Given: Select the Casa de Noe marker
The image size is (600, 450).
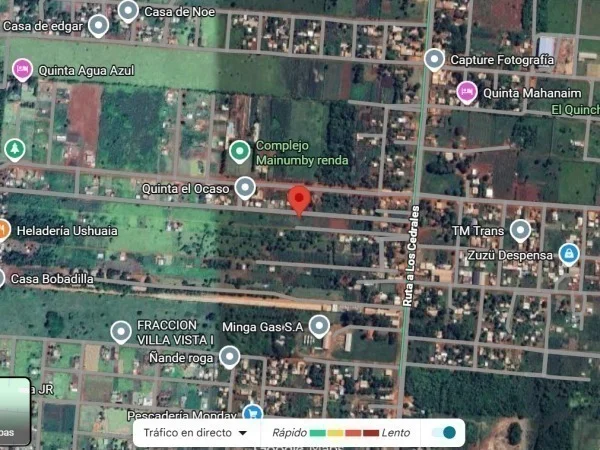Looking at the screenshot, I should 129,11.
